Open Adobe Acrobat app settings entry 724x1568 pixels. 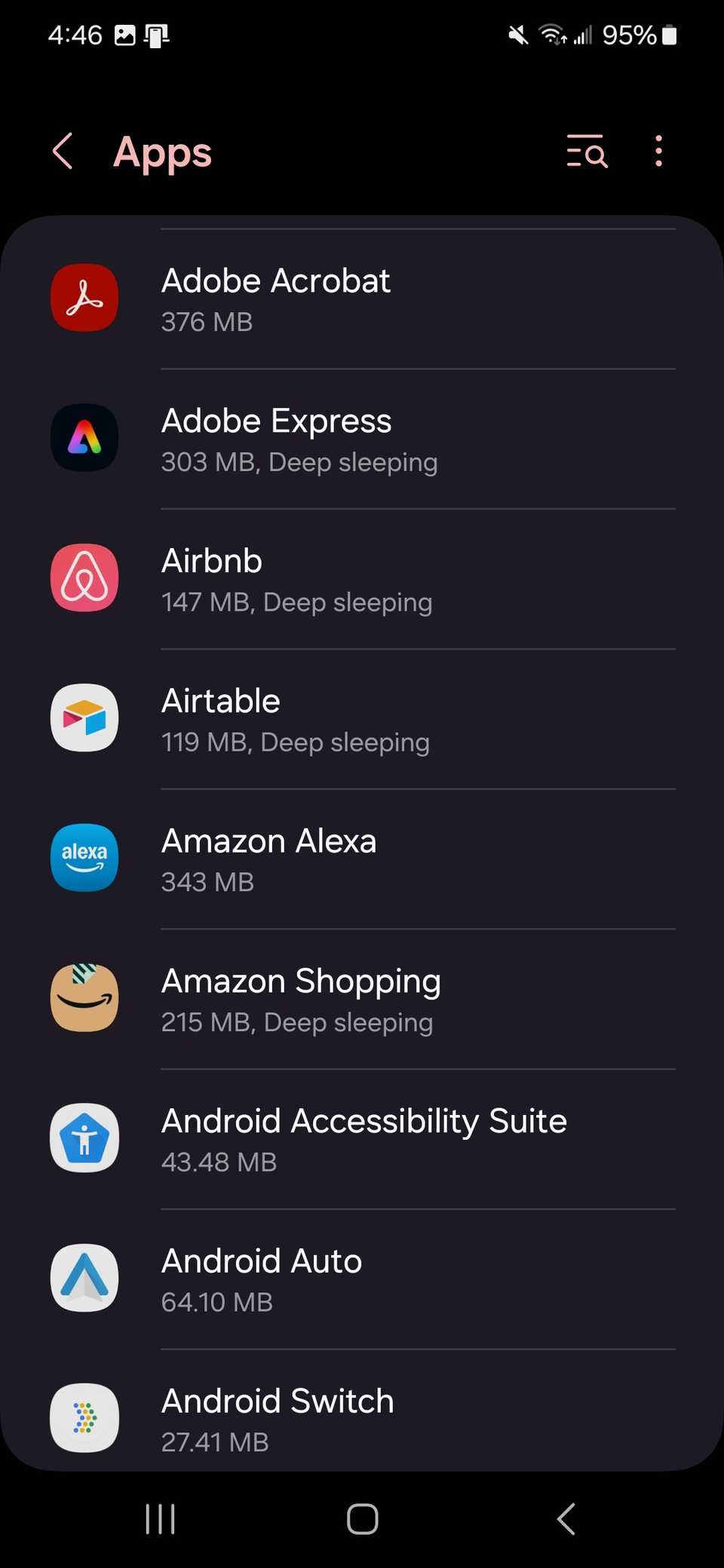[362, 298]
